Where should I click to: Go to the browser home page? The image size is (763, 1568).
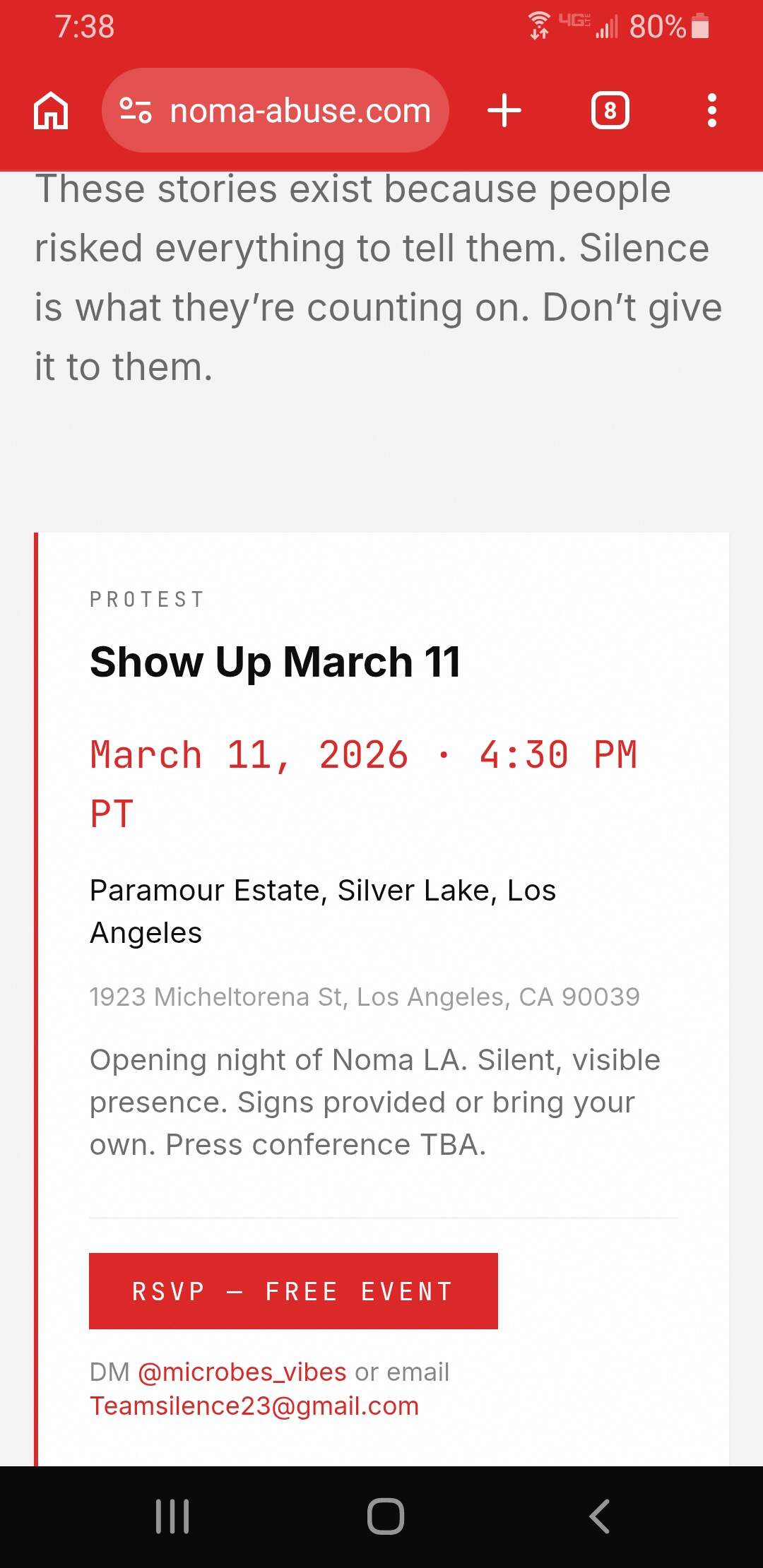tap(51, 111)
